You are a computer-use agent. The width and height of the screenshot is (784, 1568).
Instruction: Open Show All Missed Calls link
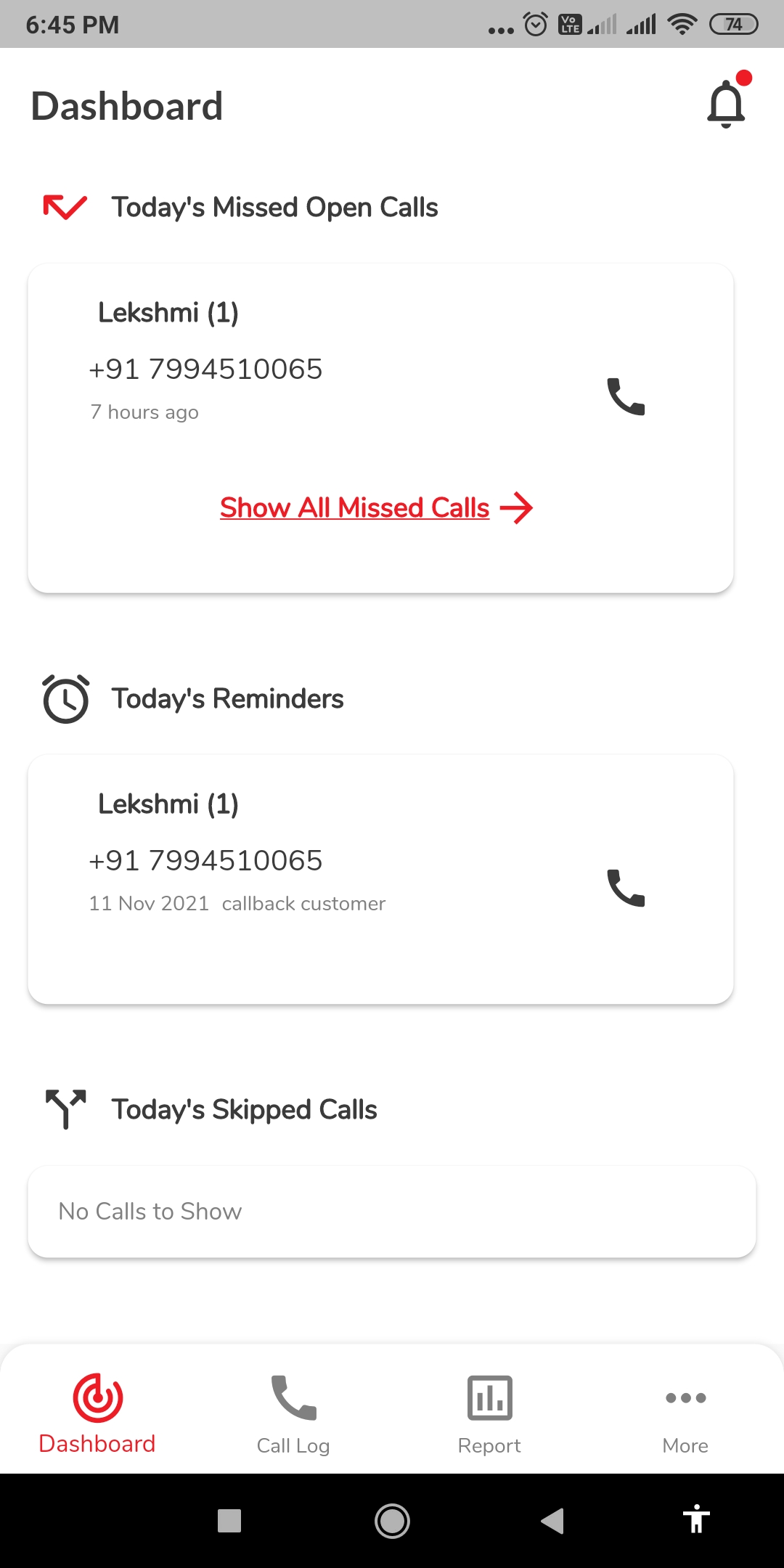(376, 508)
